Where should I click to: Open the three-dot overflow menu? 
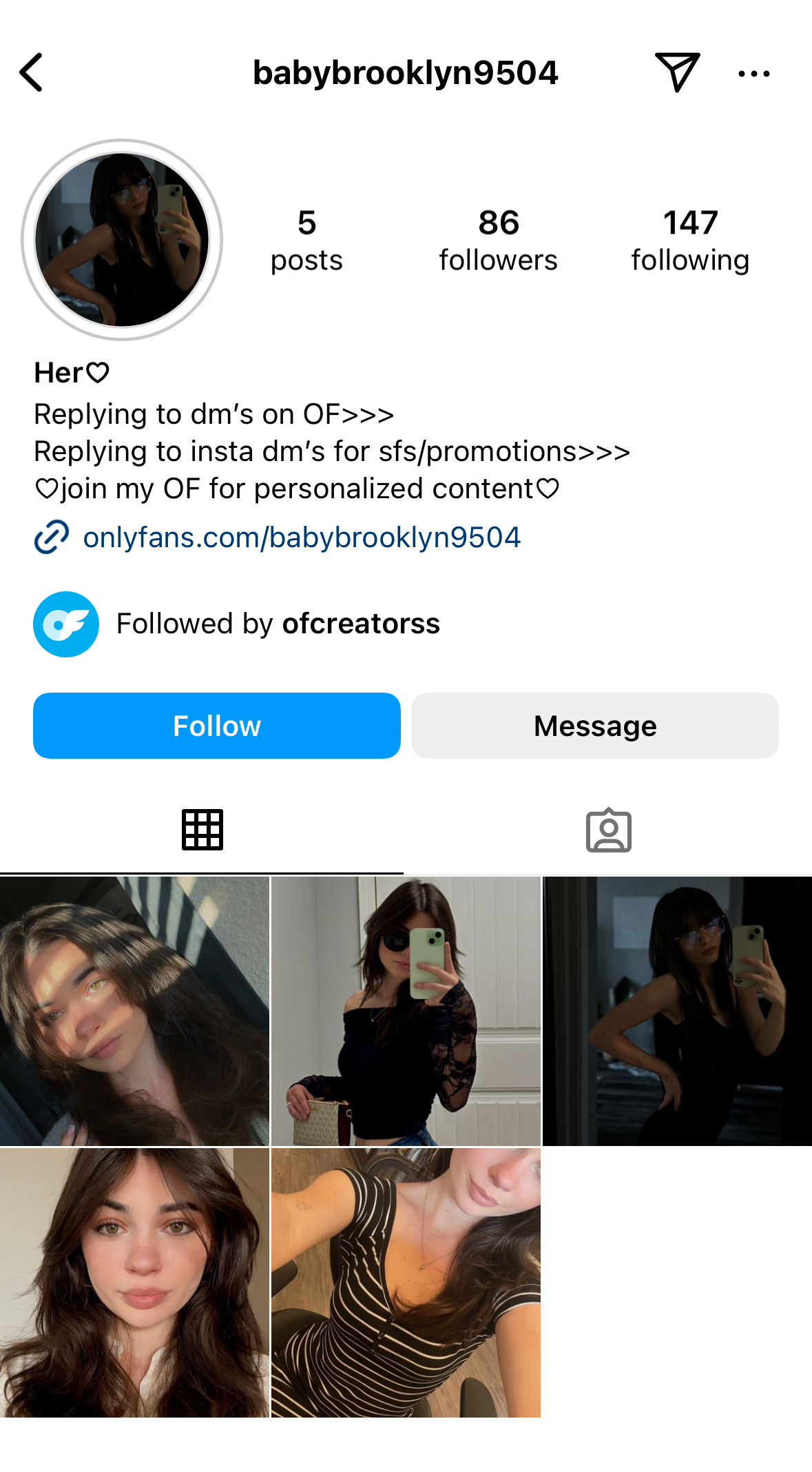tap(753, 73)
